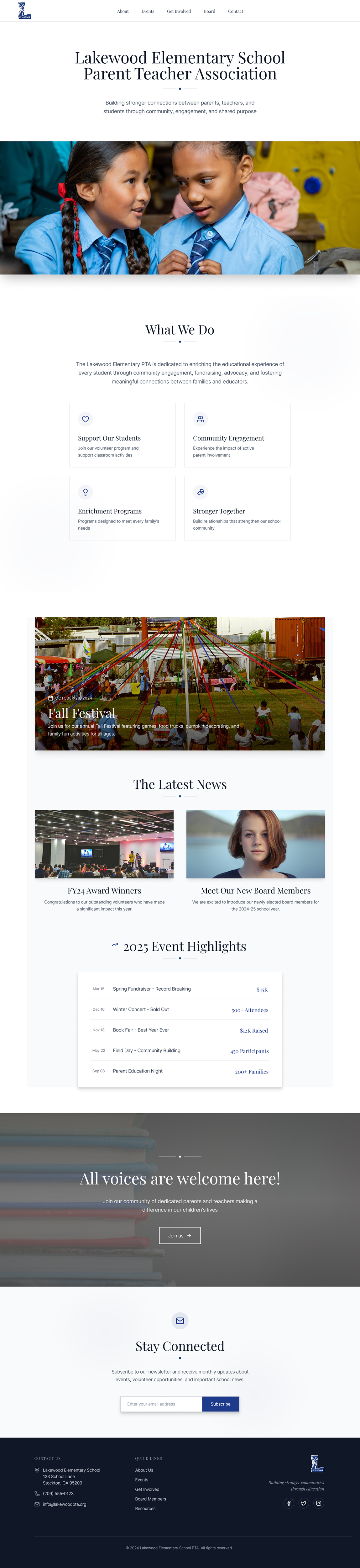
Task: Open Contact in top navigation
Action: click(235, 12)
